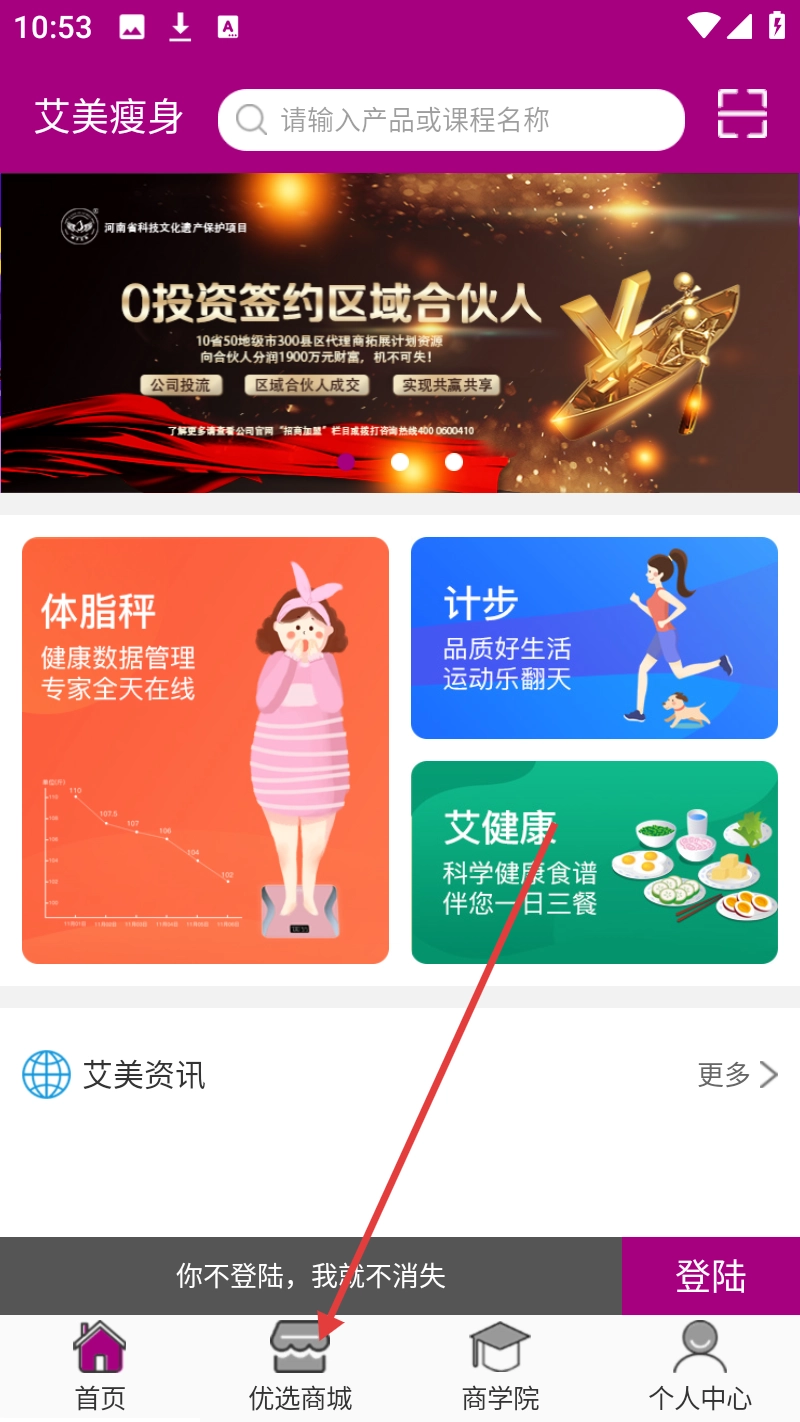Image resolution: width=800 pixels, height=1422 pixels.
Task: Select the second banner page dot
Action: [x=400, y=462]
